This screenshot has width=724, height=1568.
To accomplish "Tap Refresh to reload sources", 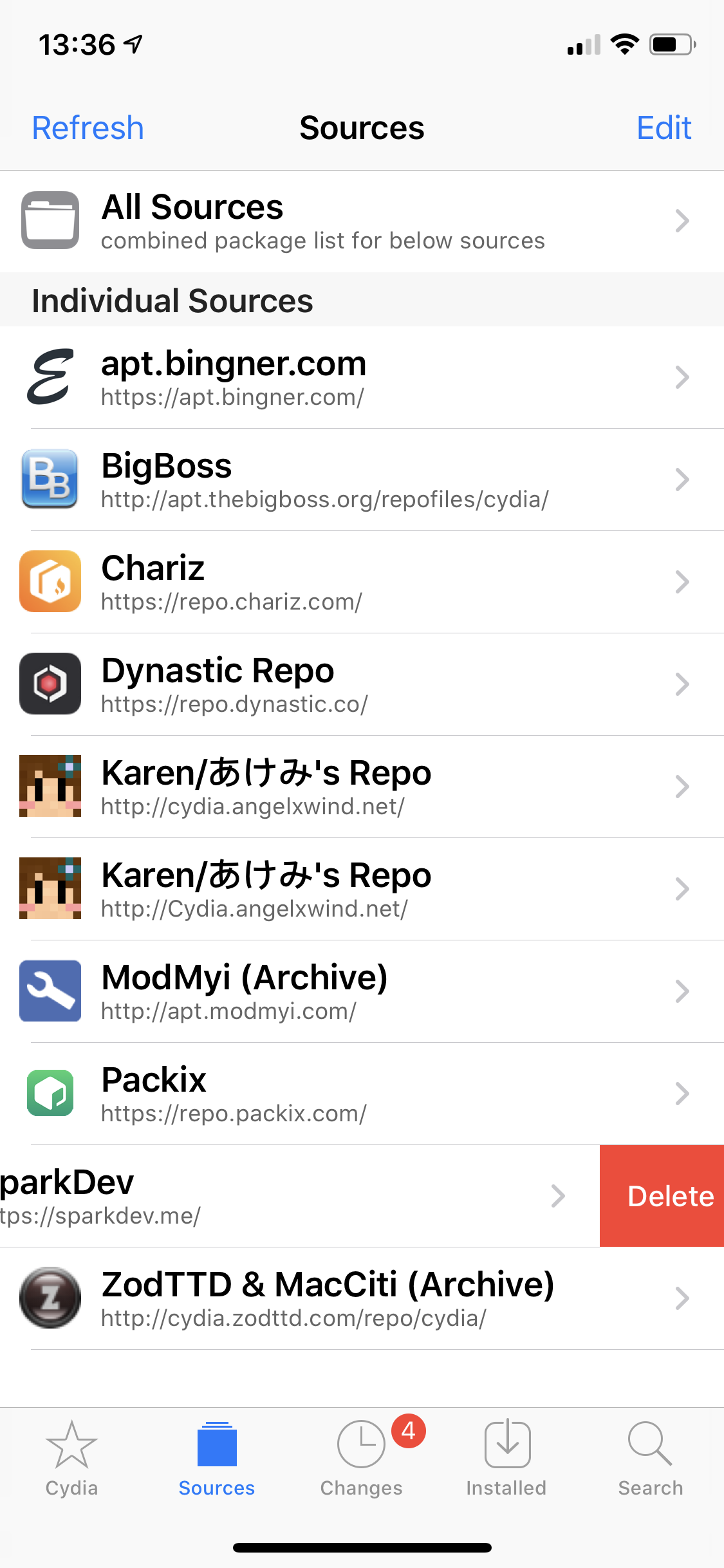I will tap(88, 127).
